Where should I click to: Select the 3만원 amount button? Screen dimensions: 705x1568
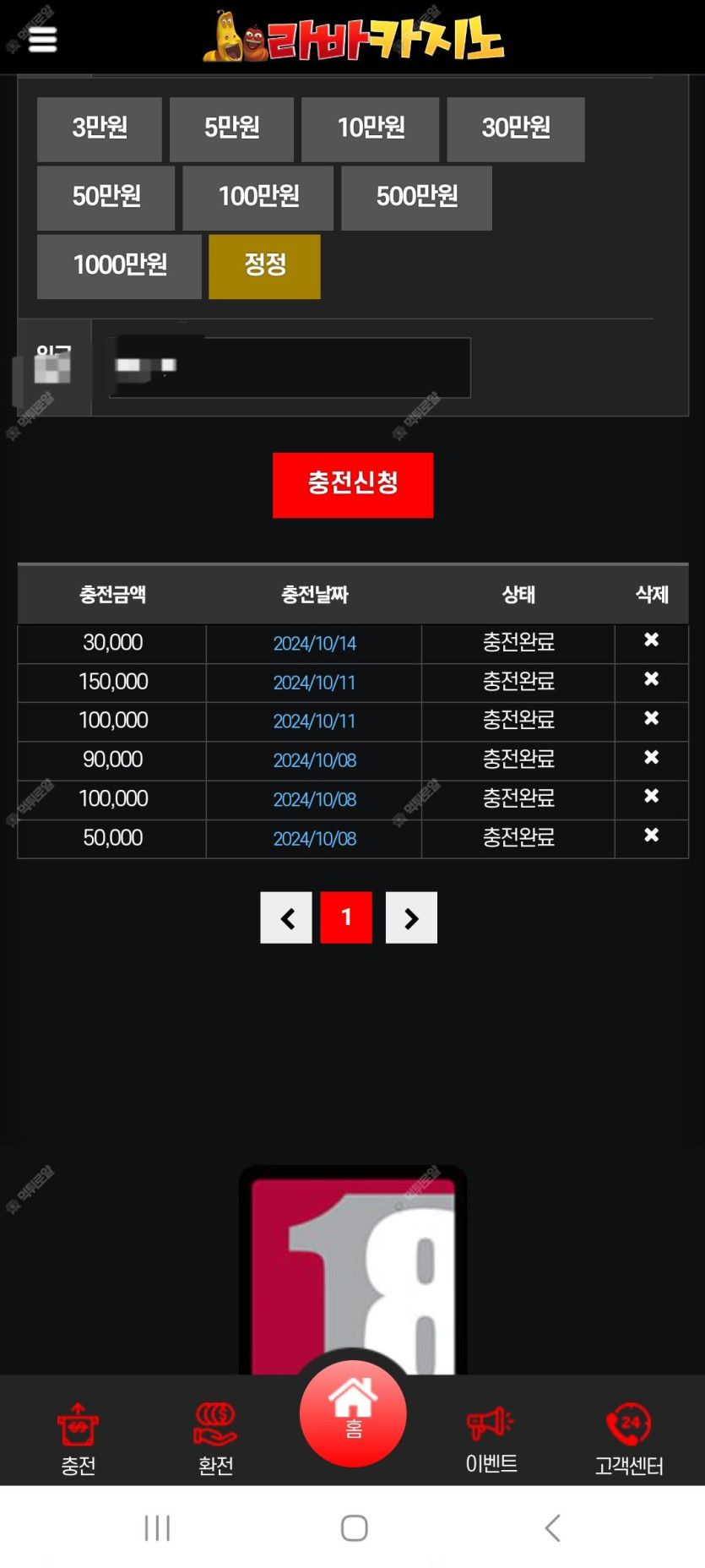point(100,128)
